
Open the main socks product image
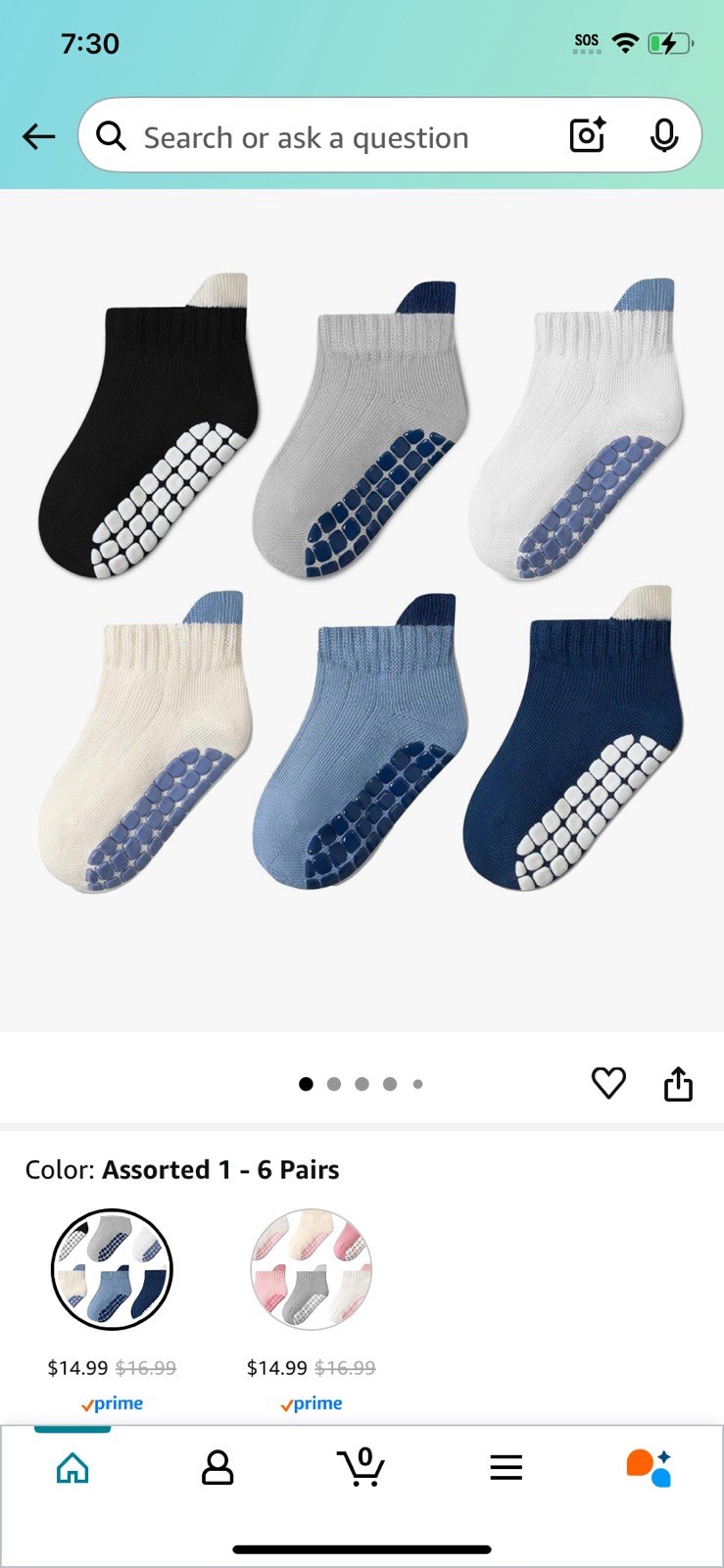tap(362, 582)
